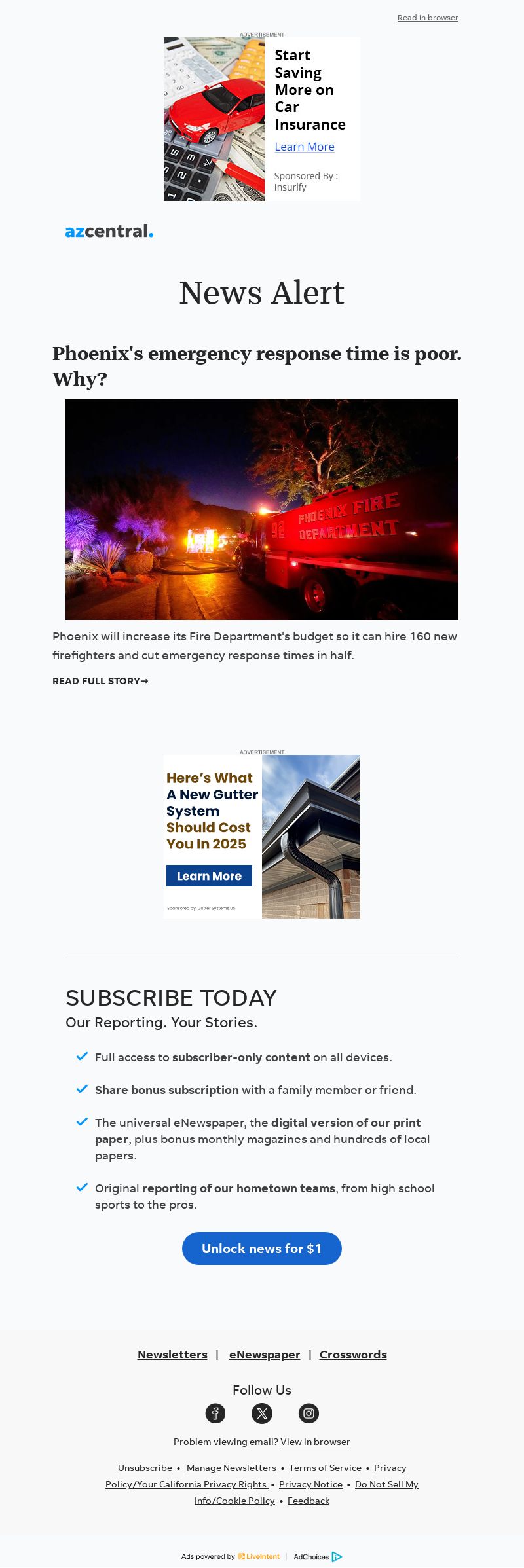Visit the X profile icon
The image size is (524, 1568).
(x=262, y=1413)
